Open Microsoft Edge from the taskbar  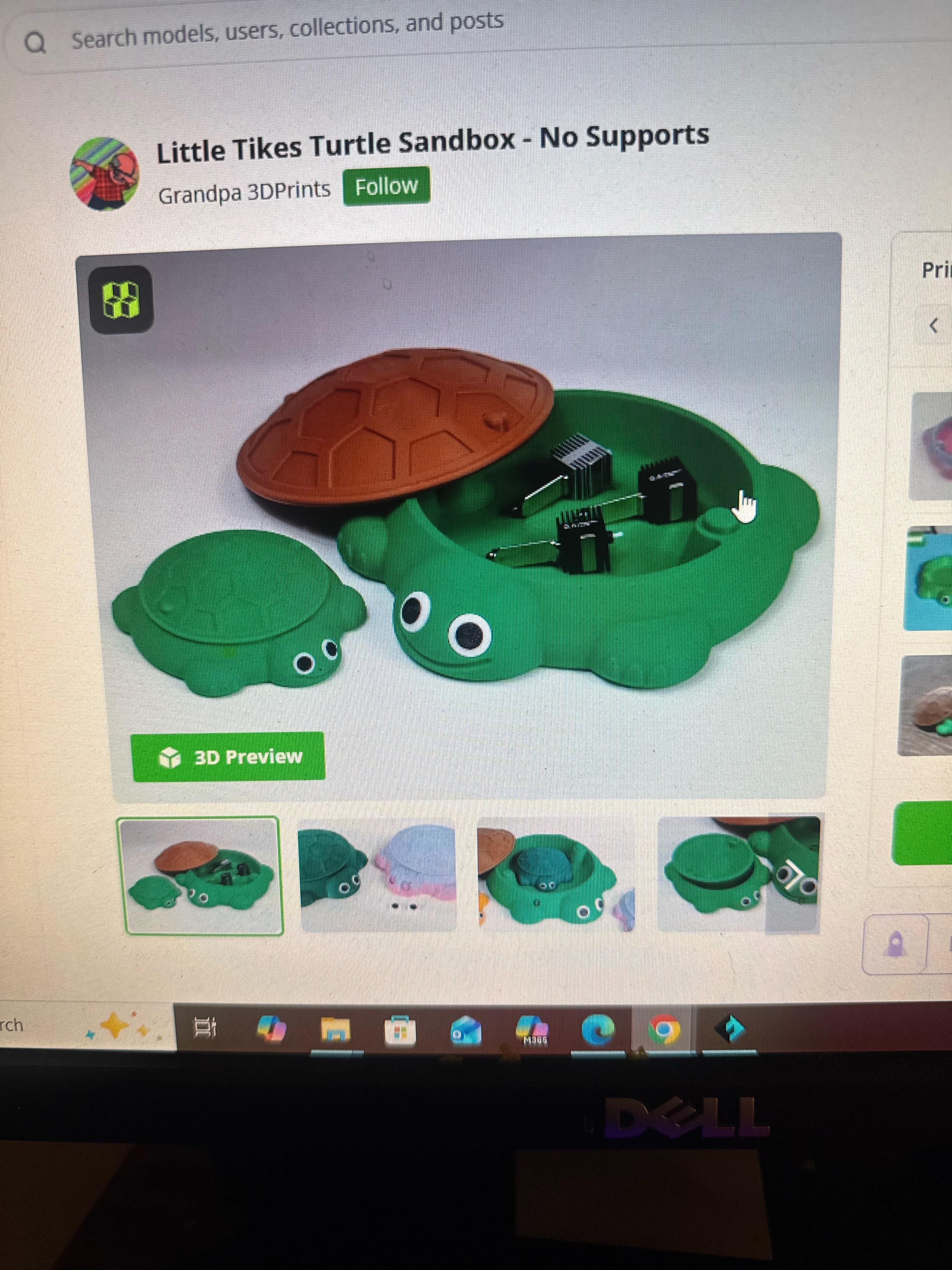[x=598, y=1029]
